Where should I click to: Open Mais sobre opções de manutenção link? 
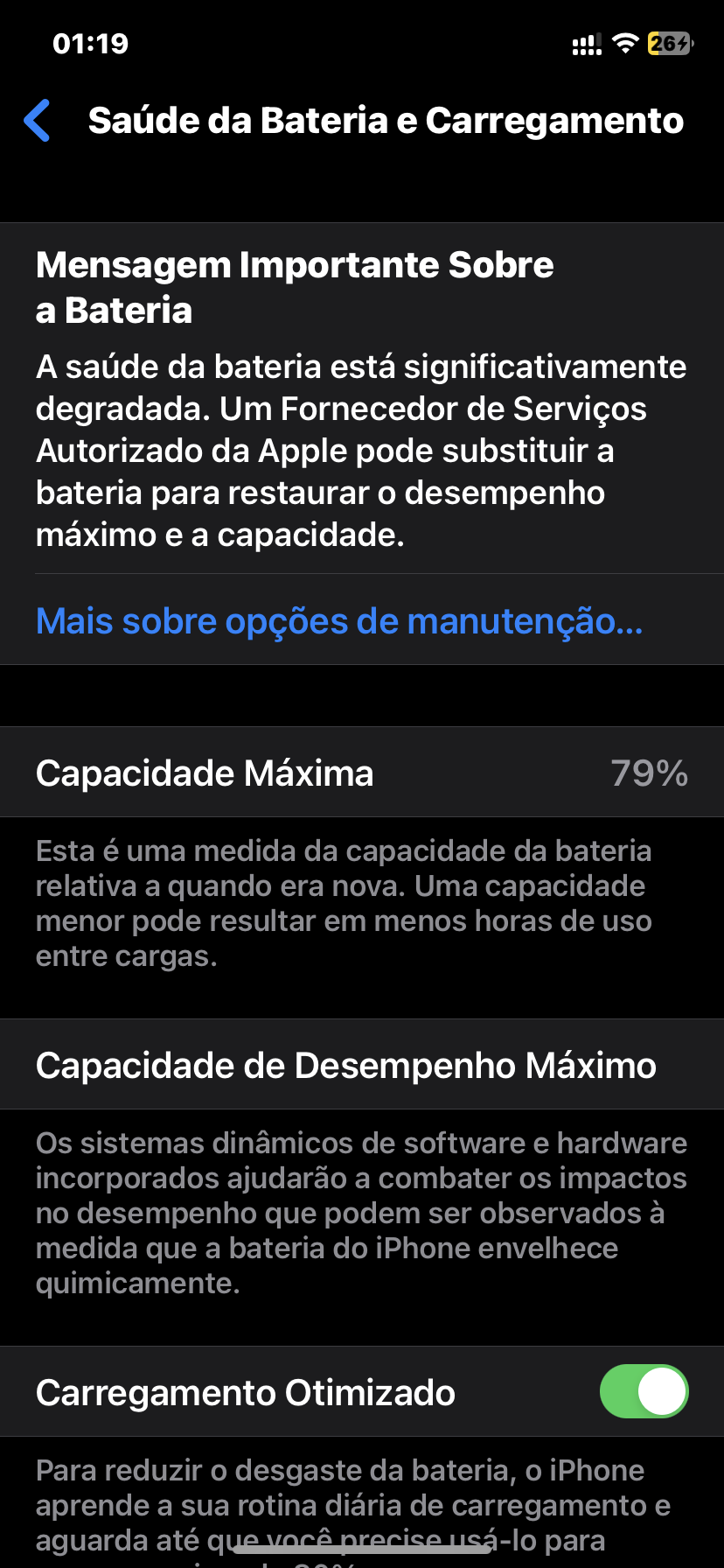coord(339,621)
